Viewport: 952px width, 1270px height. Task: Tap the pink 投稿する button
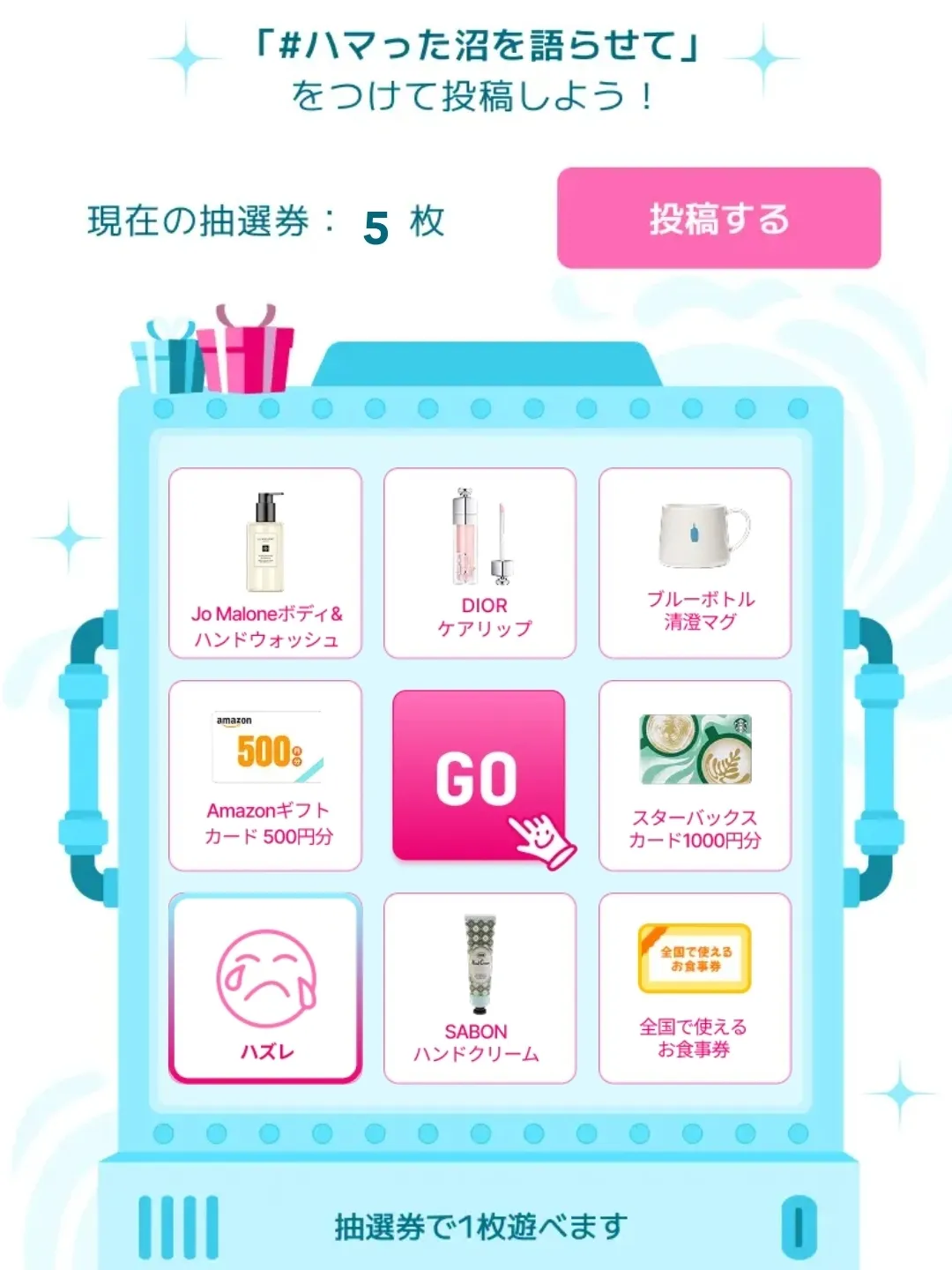pyautogui.click(x=718, y=218)
